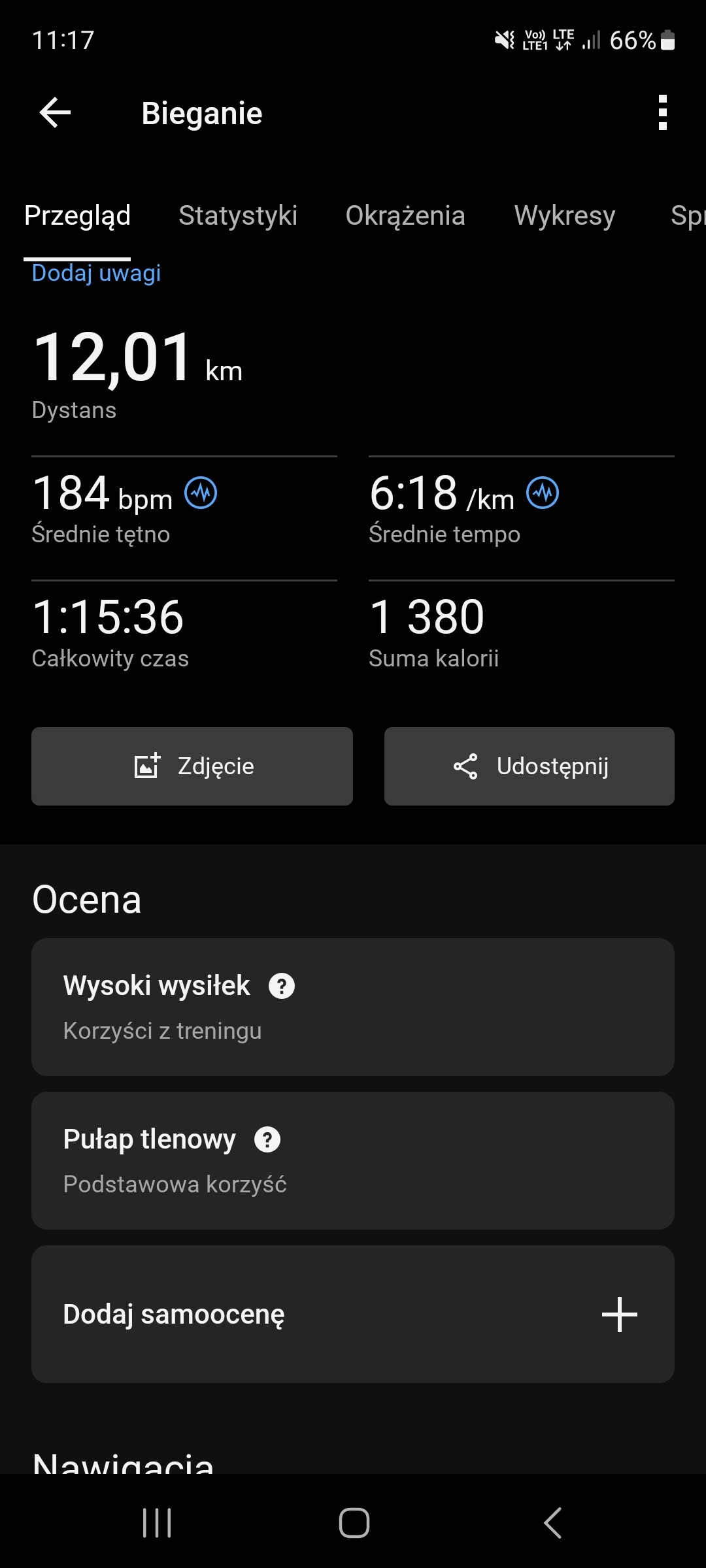Switch to the Statystyki tab
706x1568 pixels.
coord(238,216)
